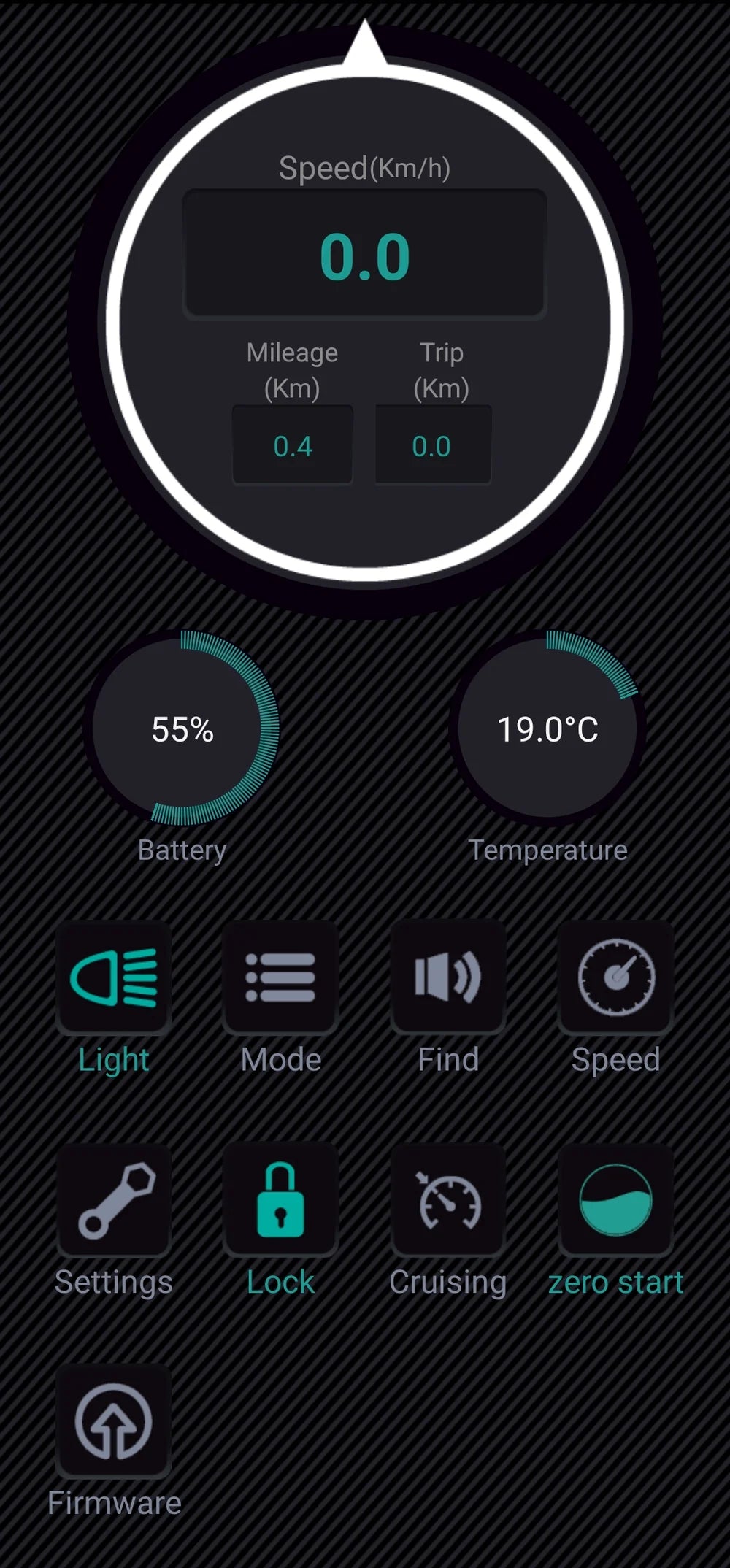The width and height of the screenshot is (730, 1568).
Task: Tap Find to locate the scooter
Action: coord(448,978)
